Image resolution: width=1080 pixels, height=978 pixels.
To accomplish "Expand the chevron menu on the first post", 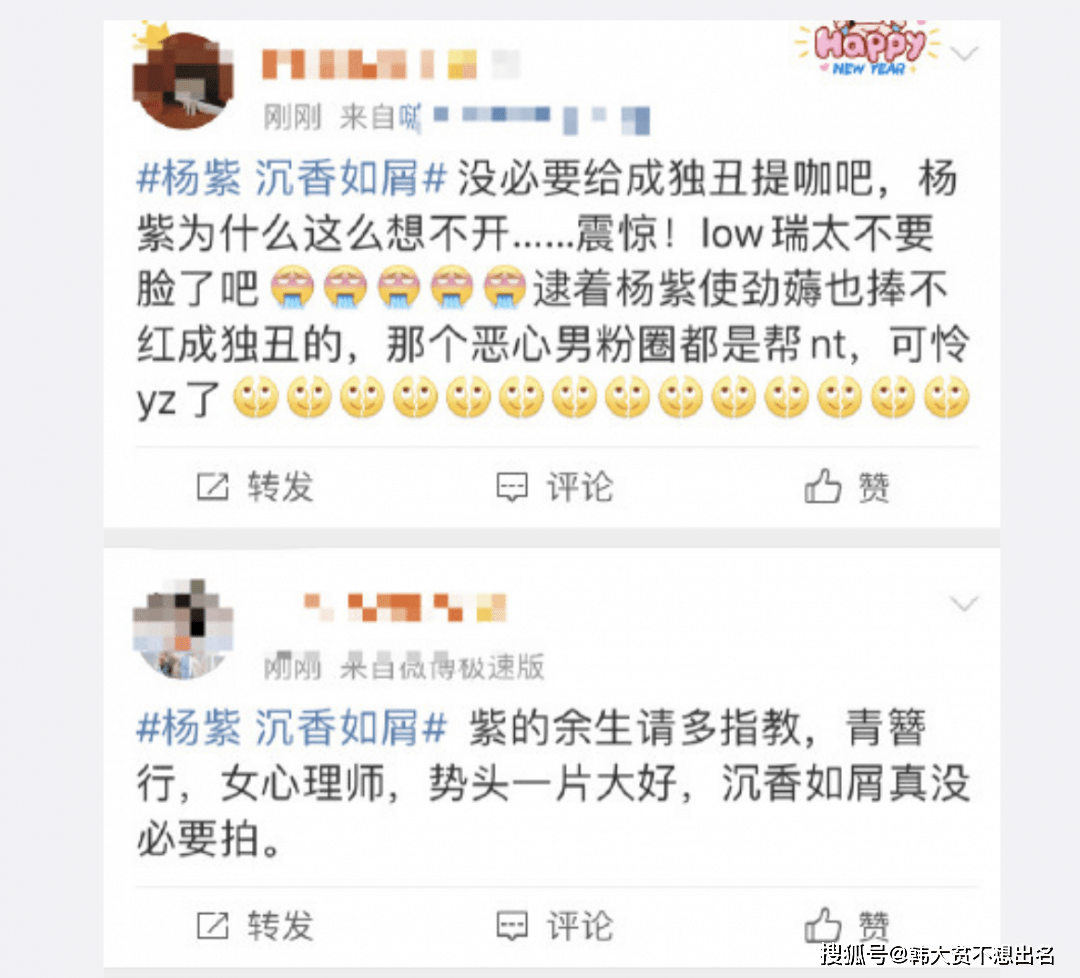I will [964, 55].
